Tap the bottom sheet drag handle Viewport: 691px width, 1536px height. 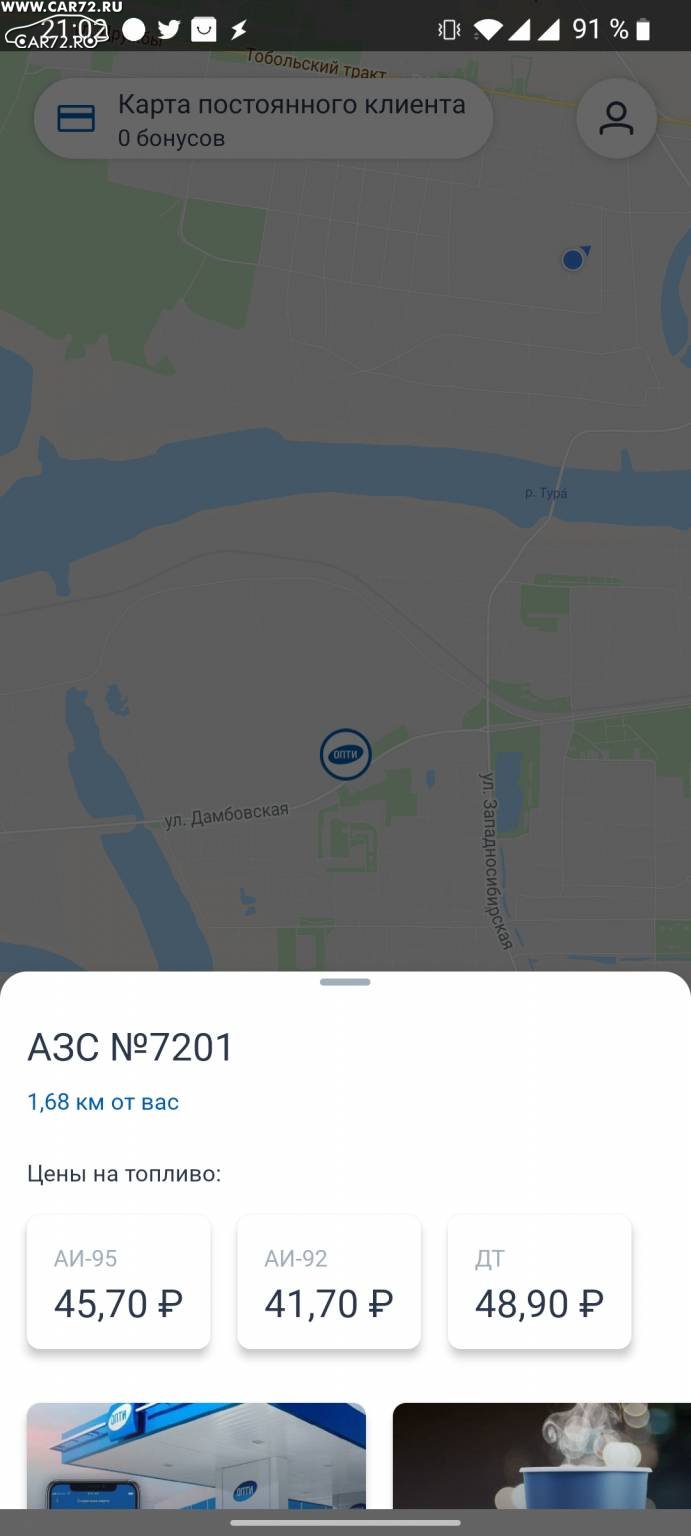(x=345, y=982)
